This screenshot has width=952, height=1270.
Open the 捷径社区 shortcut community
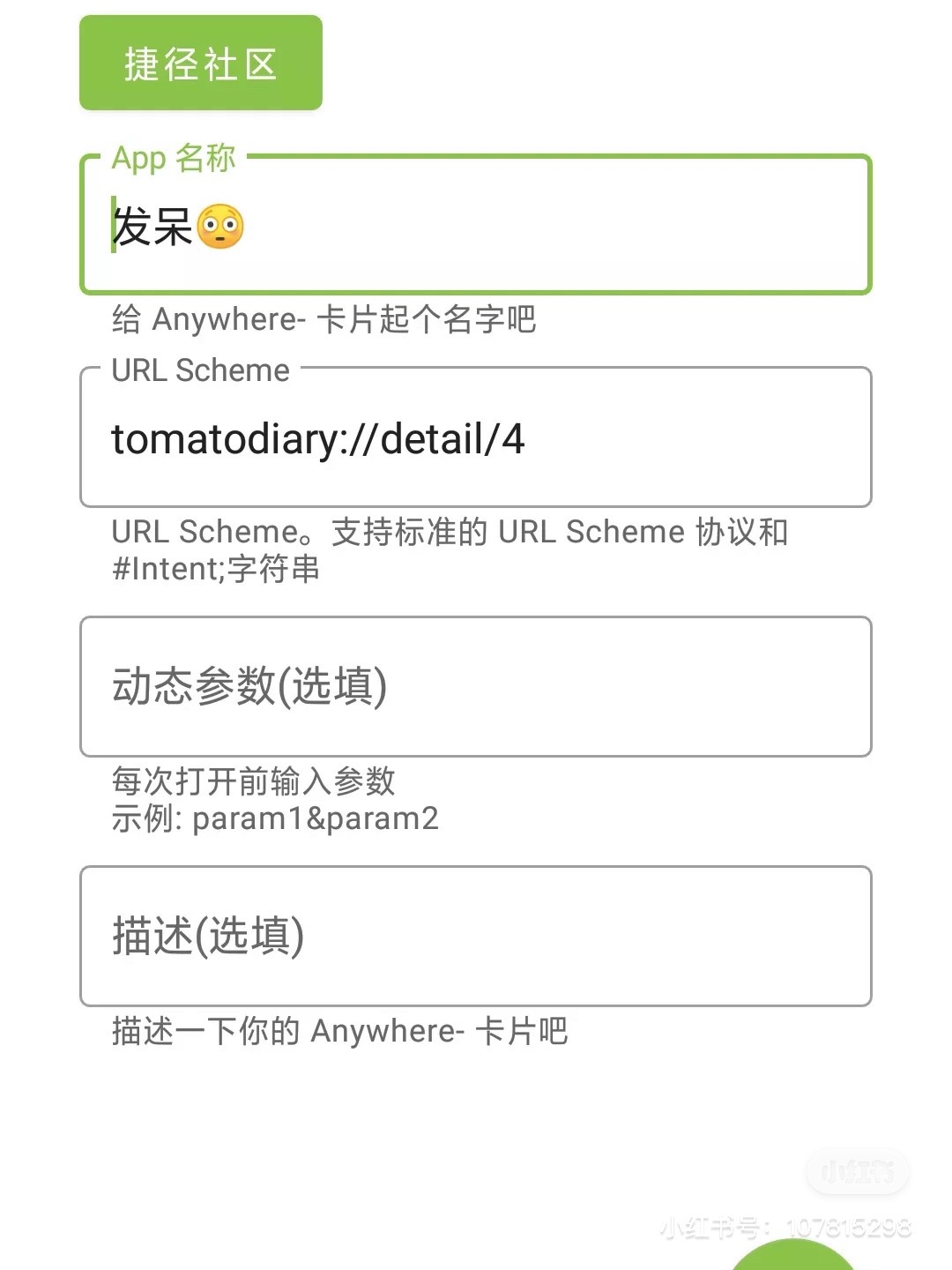(x=201, y=63)
